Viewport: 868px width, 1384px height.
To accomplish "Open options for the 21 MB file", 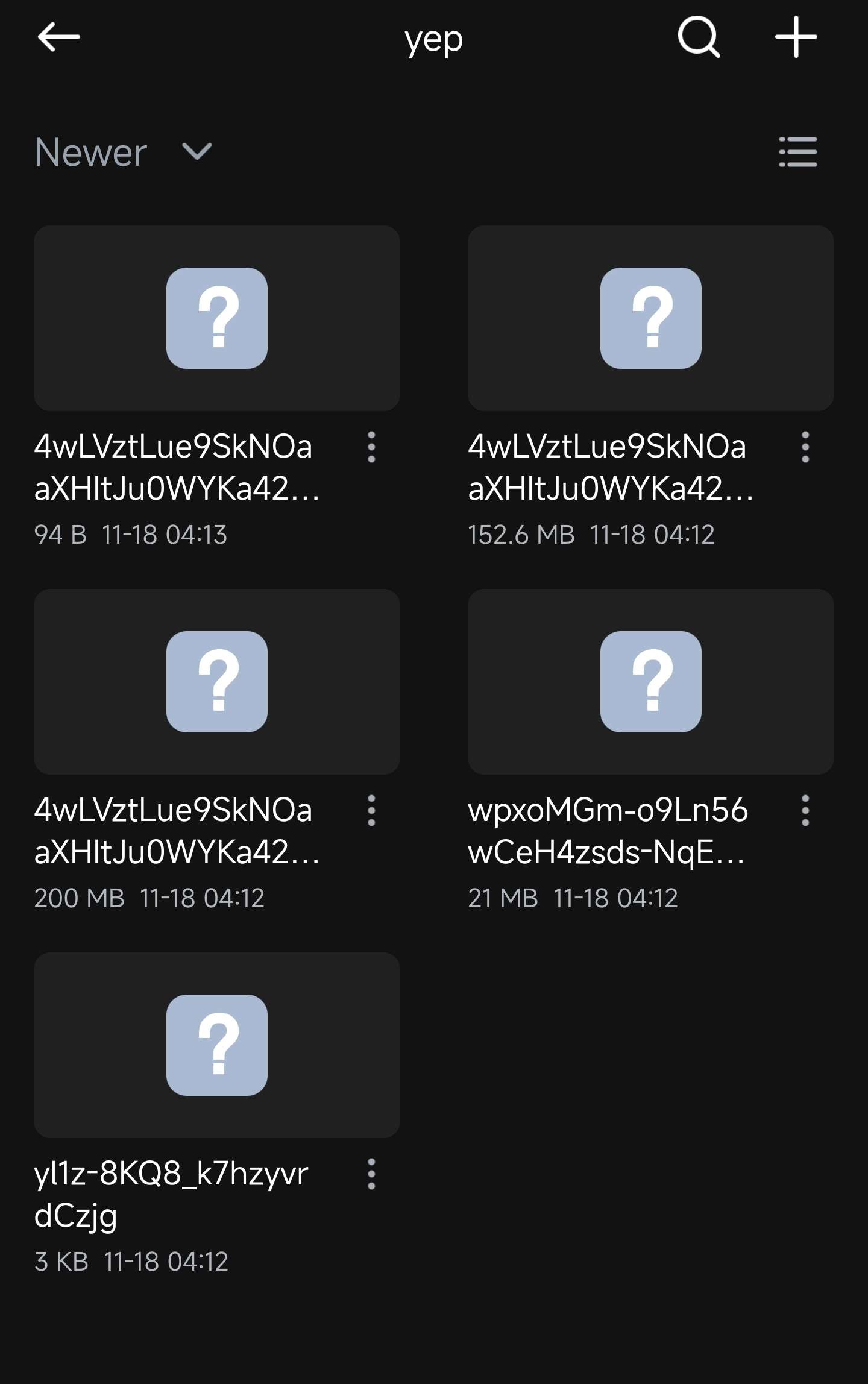I will 805,811.
